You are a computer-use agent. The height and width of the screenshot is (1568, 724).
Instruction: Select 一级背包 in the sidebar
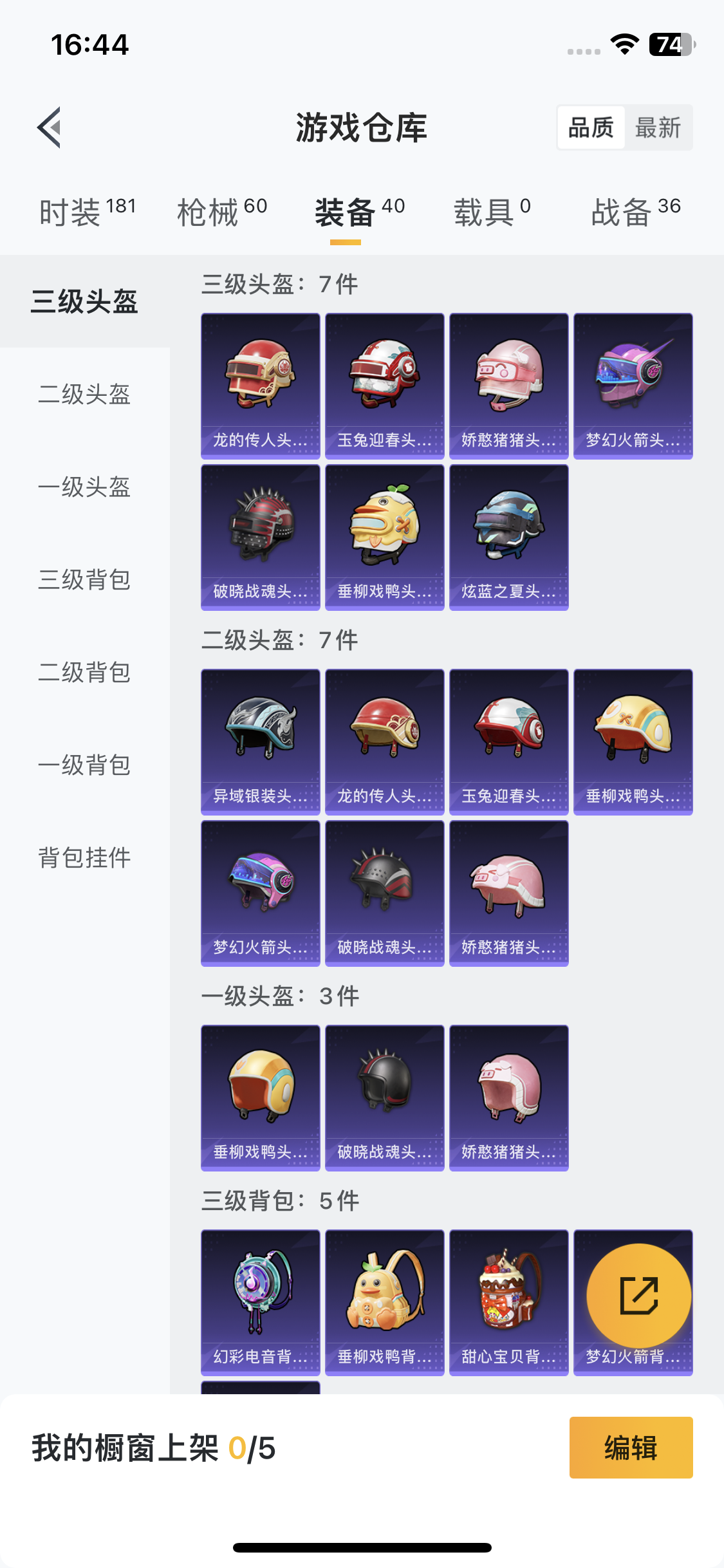[x=84, y=765]
